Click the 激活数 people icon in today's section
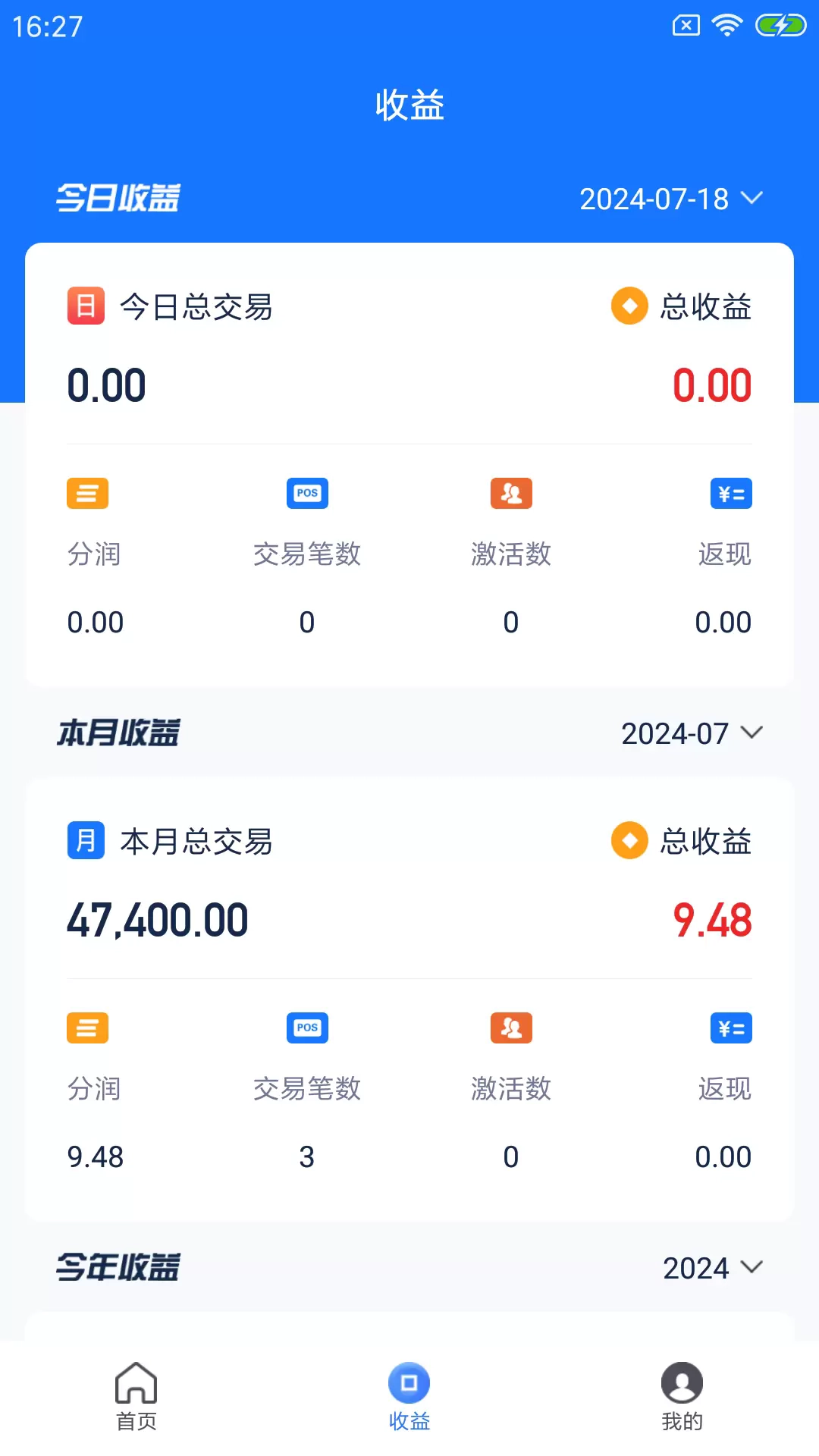 (x=510, y=493)
